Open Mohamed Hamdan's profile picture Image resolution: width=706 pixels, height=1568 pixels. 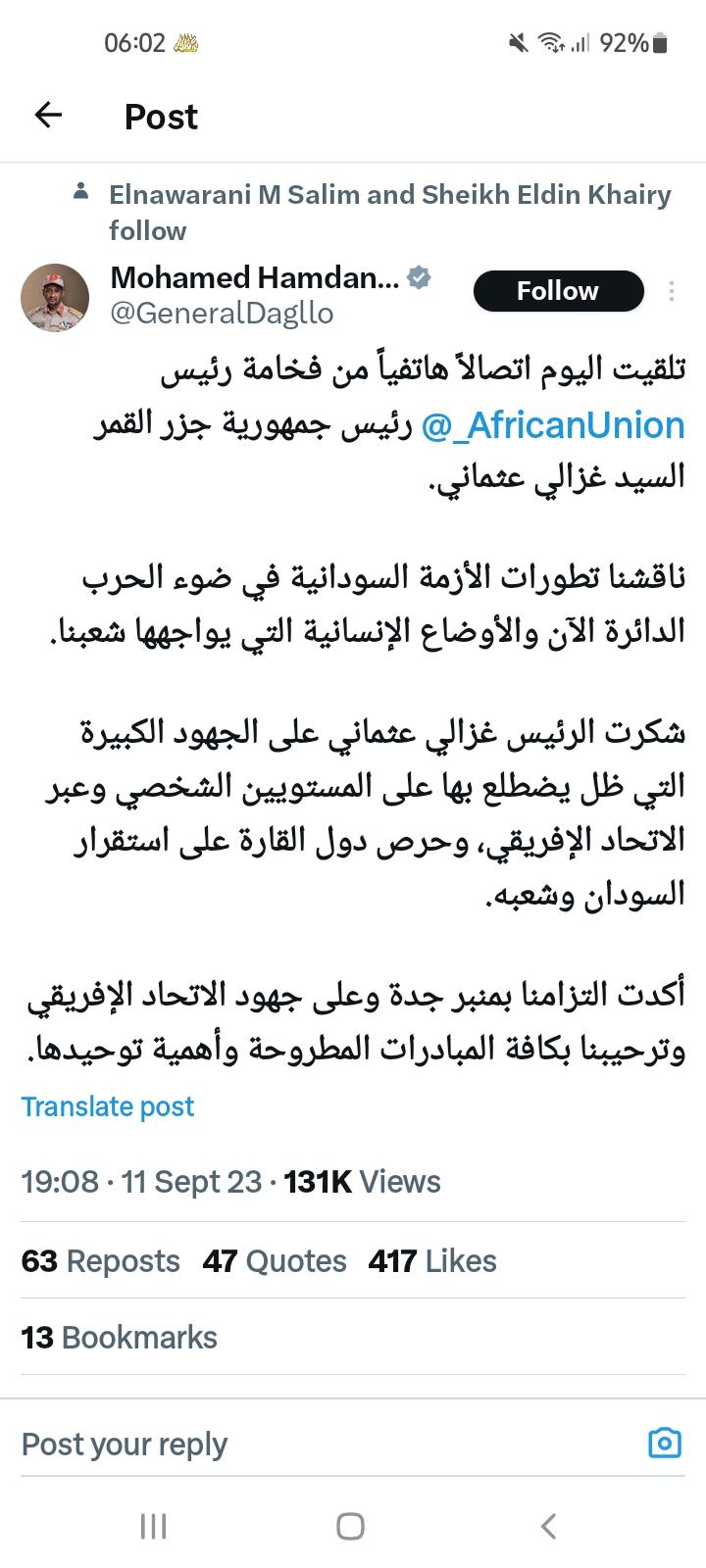pos(55,297)
